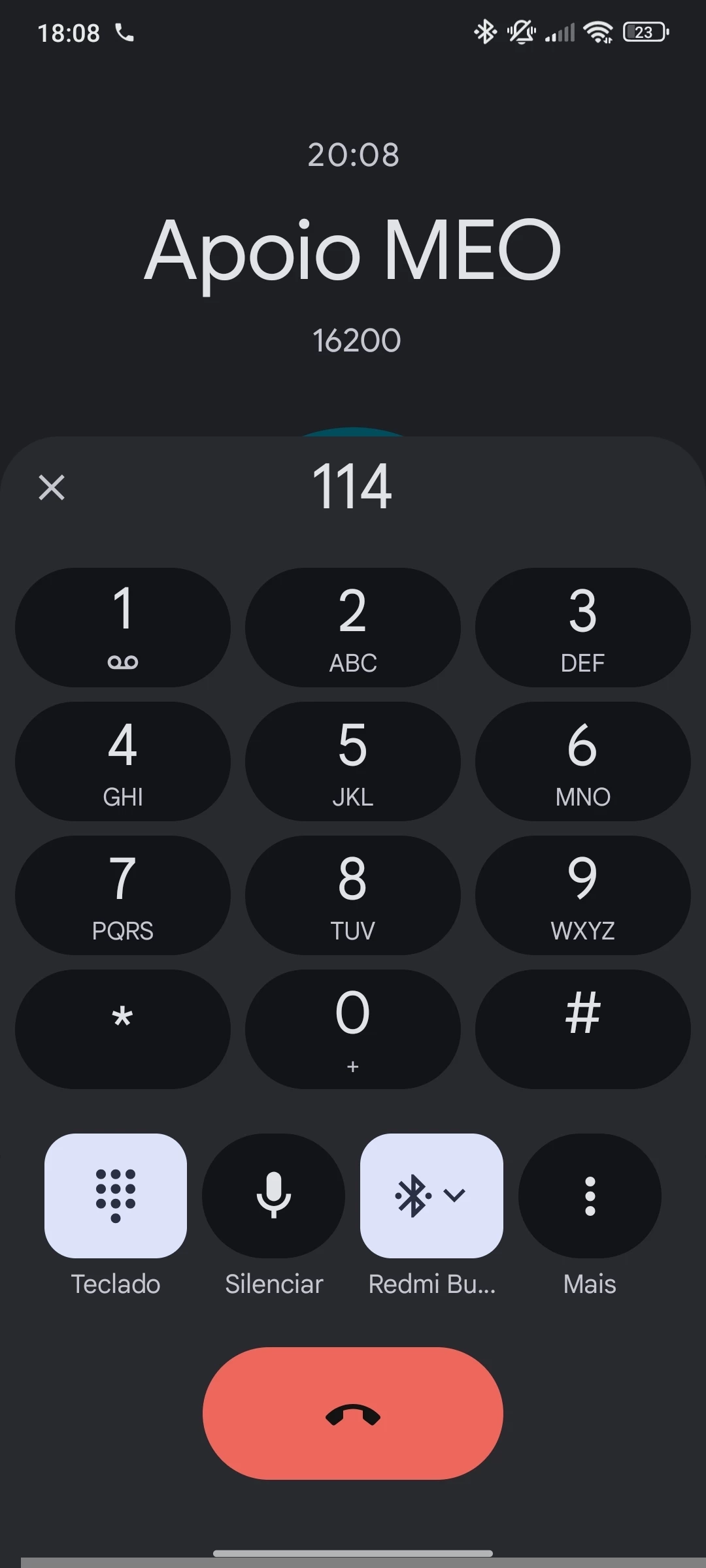Tap the asterisk key
The height and width of the screenshot is (1568, 706).
tap(123, 1029)
